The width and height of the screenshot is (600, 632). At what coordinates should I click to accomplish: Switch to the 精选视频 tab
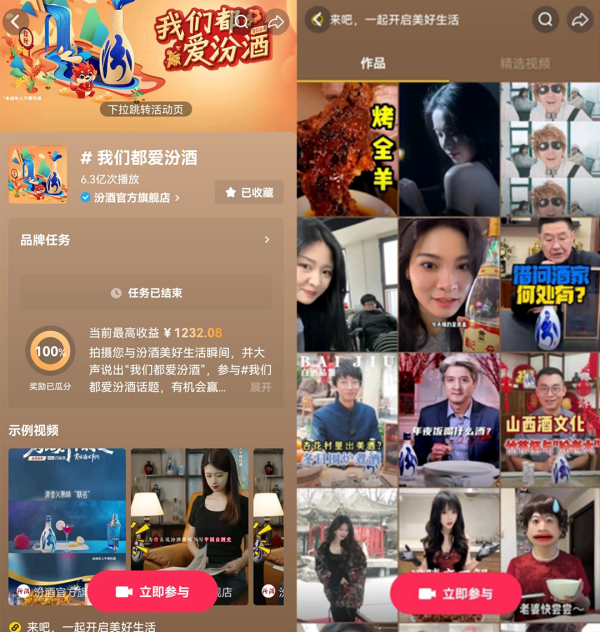[x=525, y=63]
